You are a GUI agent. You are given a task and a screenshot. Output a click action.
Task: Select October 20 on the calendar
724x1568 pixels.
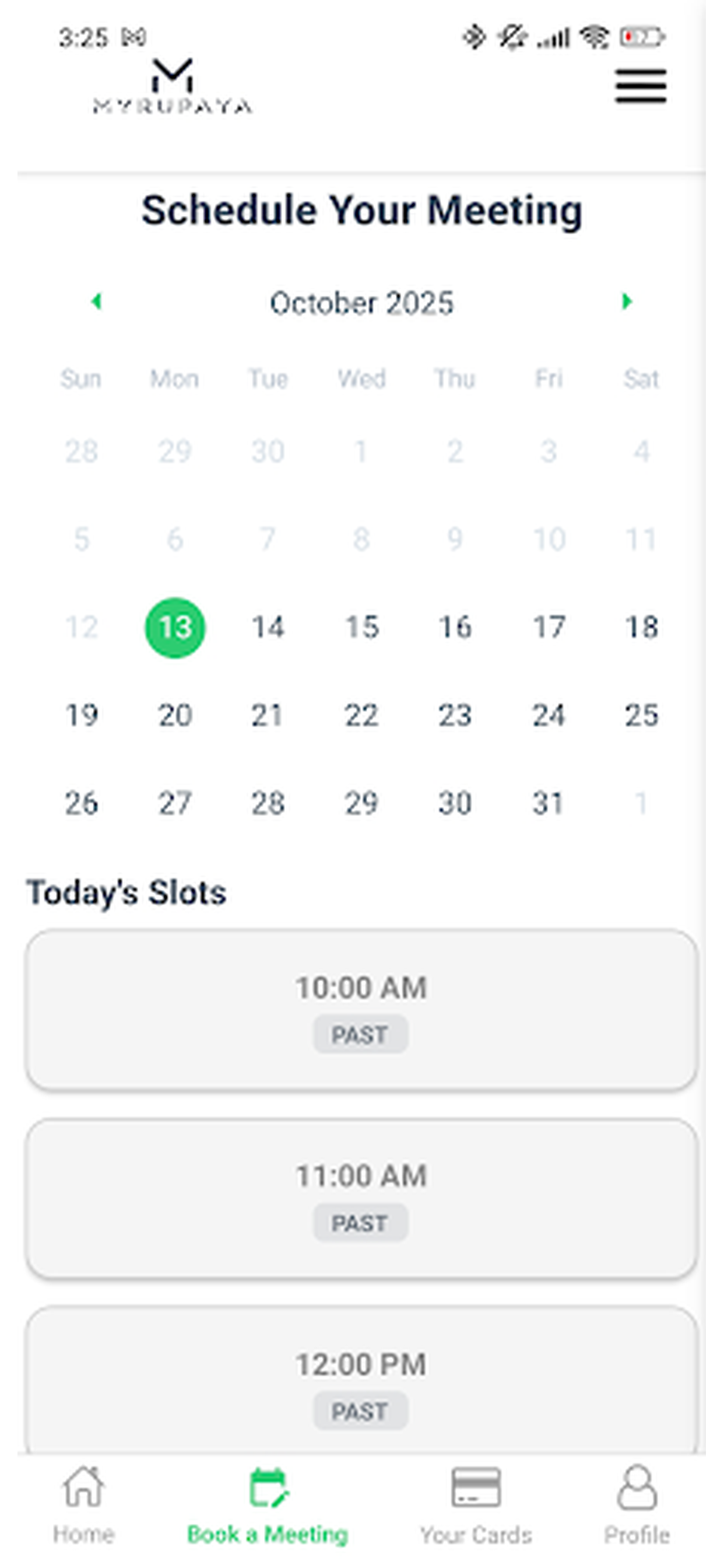point(176,716)
